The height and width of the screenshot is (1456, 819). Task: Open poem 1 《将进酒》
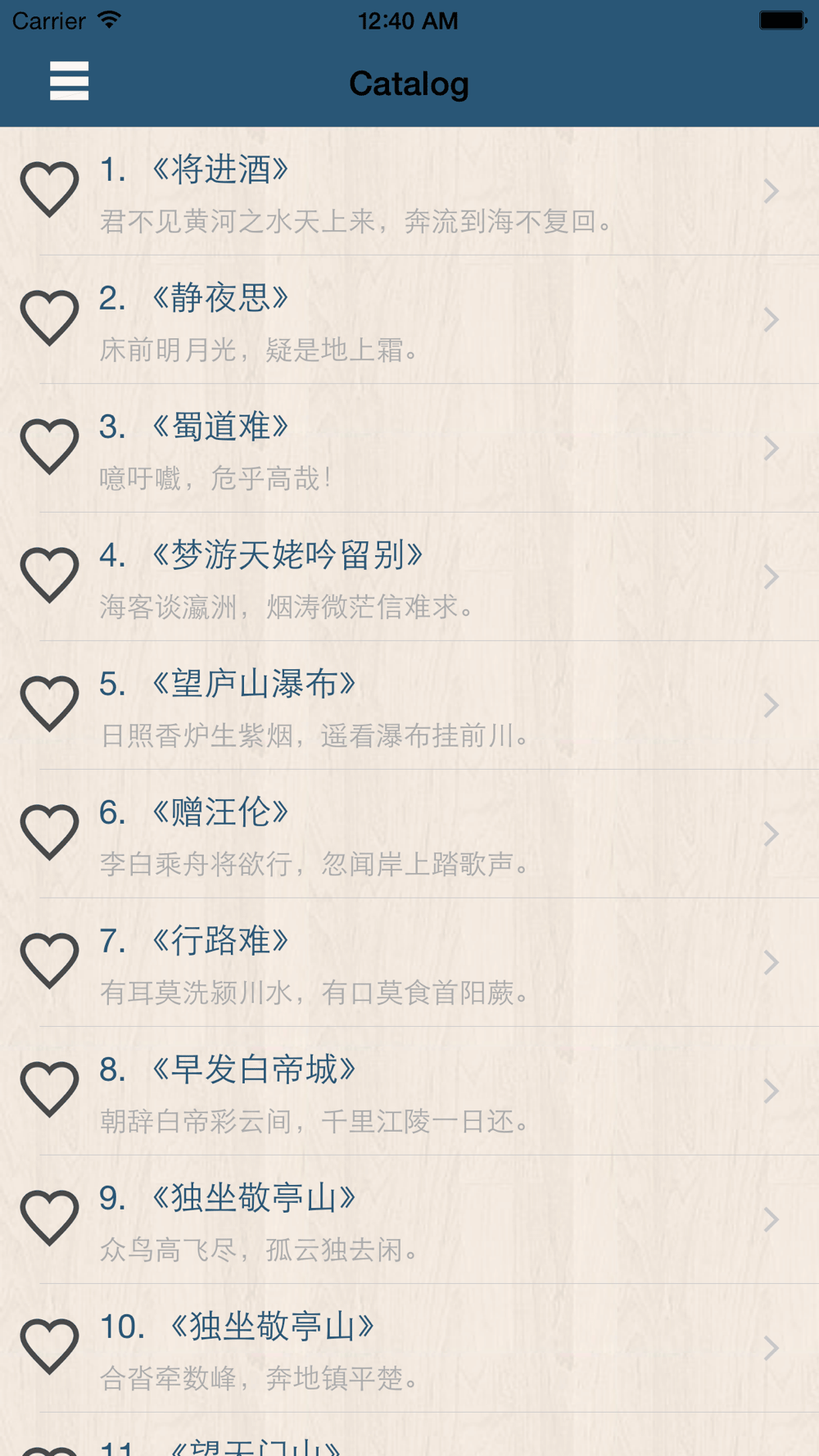[409, 192]
